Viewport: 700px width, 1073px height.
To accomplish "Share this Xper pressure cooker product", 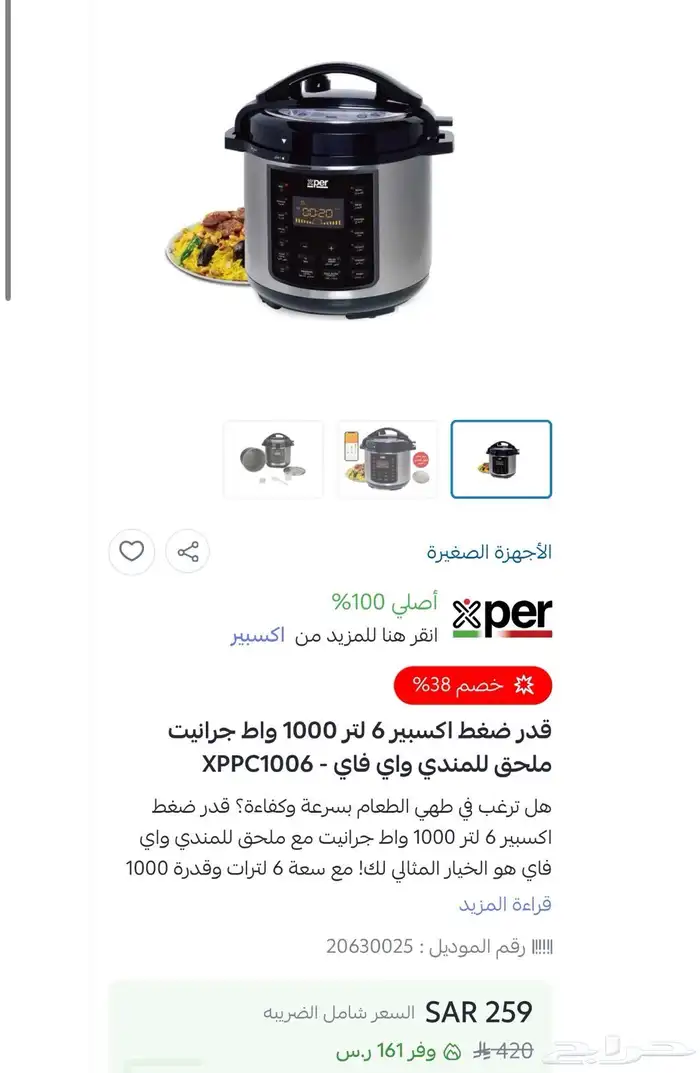I will coord(187,551).
